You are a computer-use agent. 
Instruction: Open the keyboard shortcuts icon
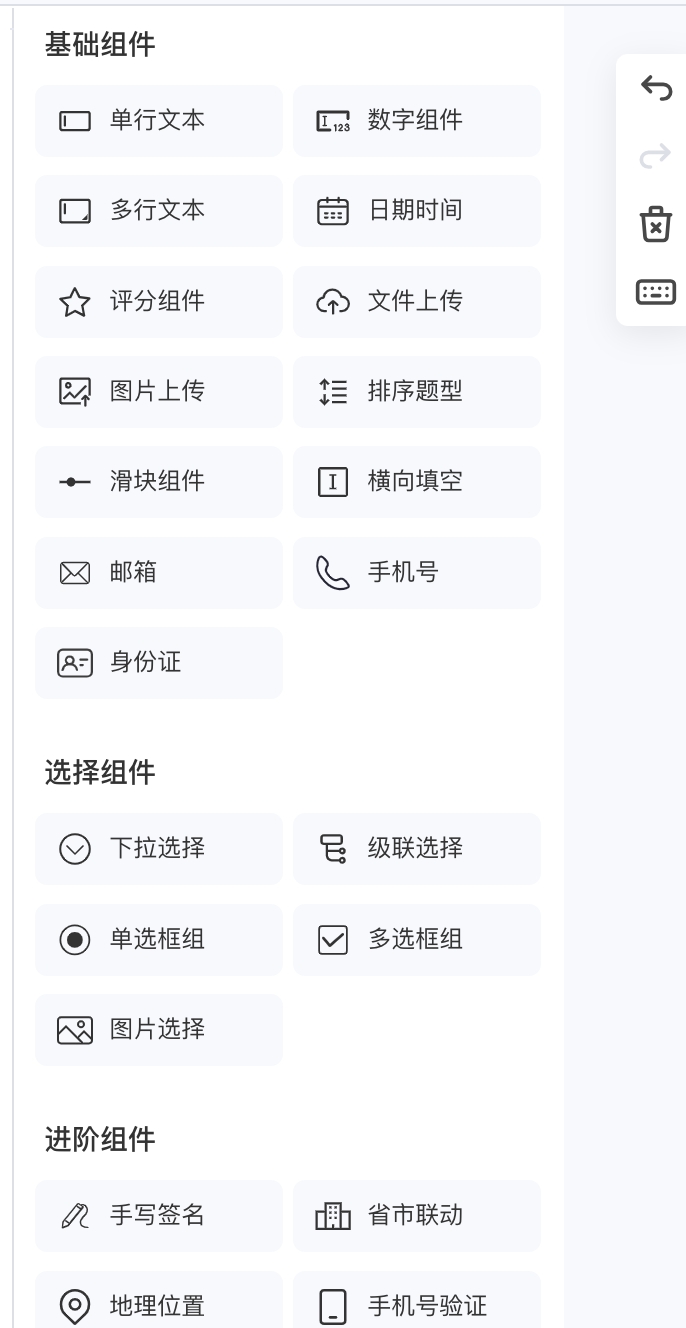click(x=656, y=292)
